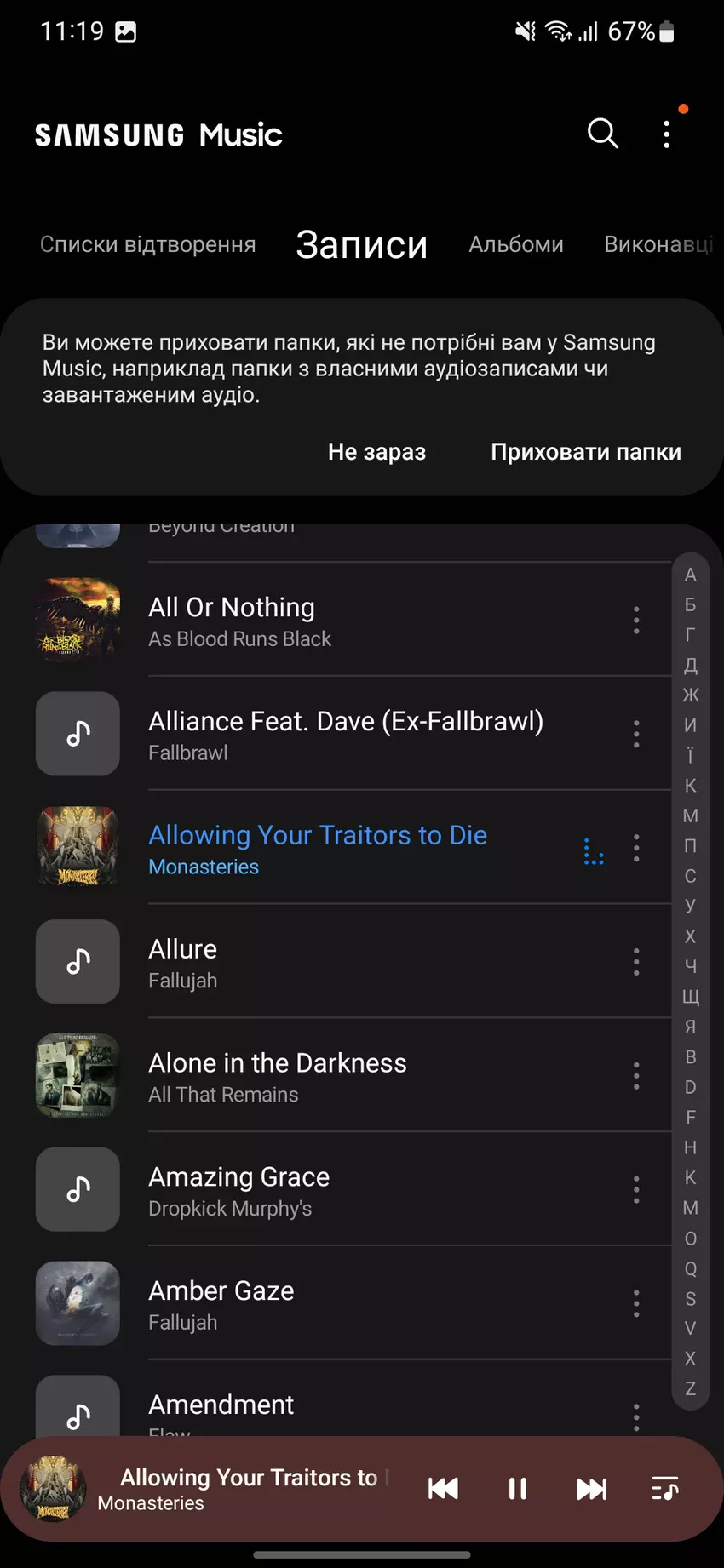Tap the Приховати папки button

(585, 452)
